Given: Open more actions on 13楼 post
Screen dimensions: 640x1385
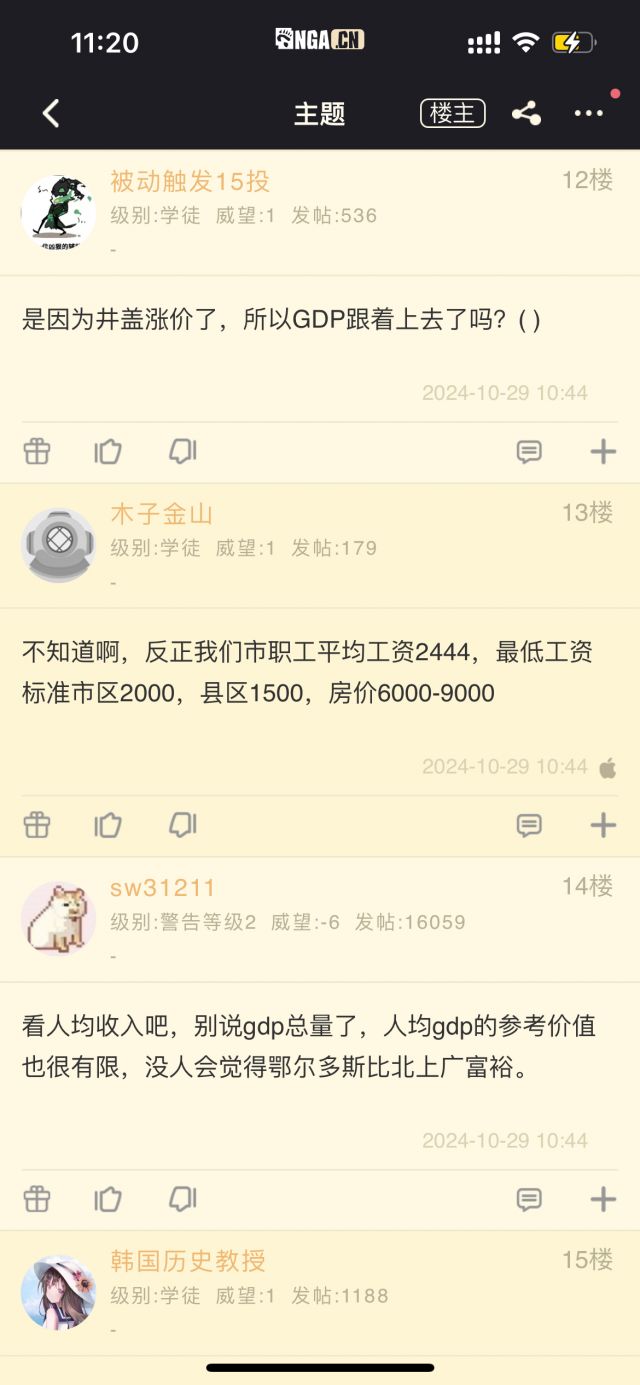Looking at the screenshot, I should (603, 825).
